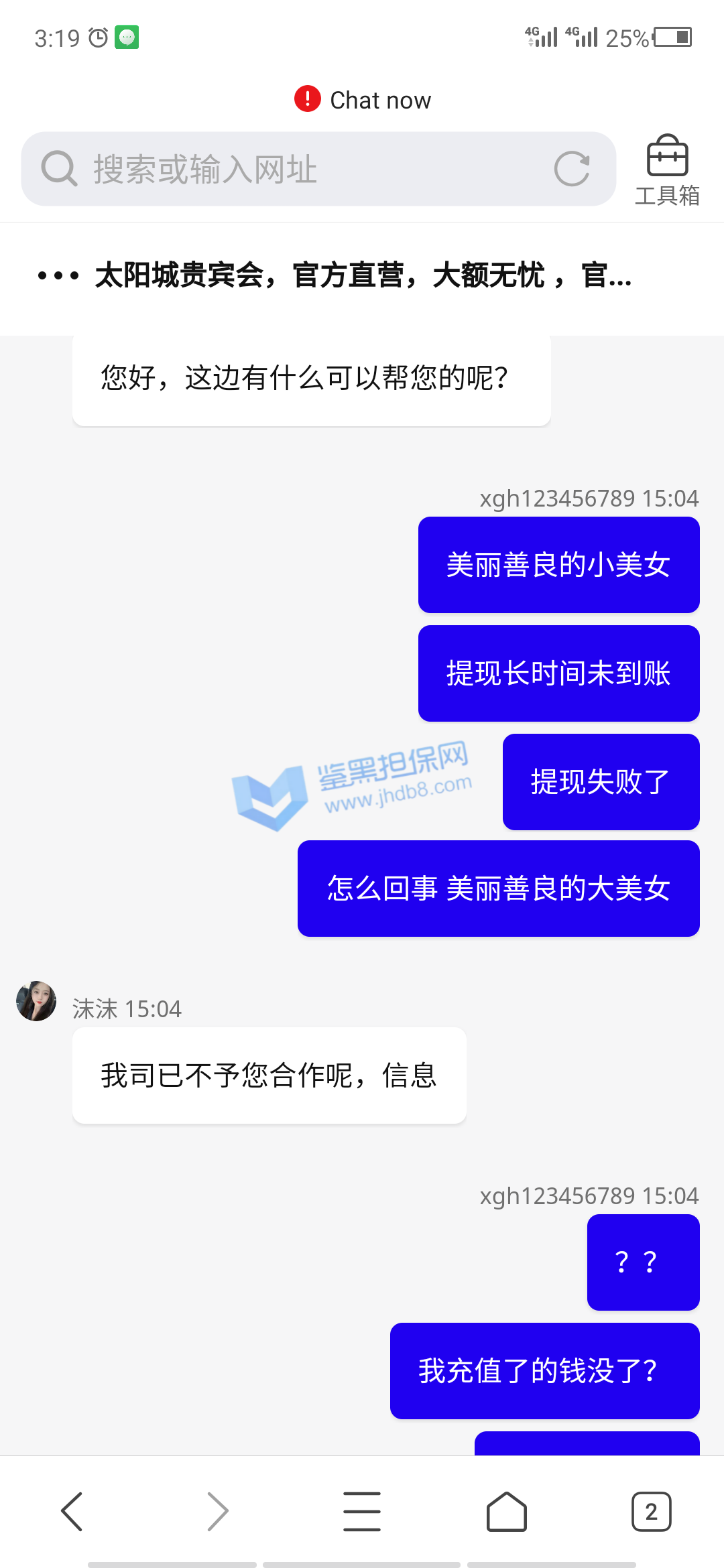The width and height of the screenshot is (724, 1568).
Task: Open the 工具箱 toolbox
Action: click(x=667, y=170)
